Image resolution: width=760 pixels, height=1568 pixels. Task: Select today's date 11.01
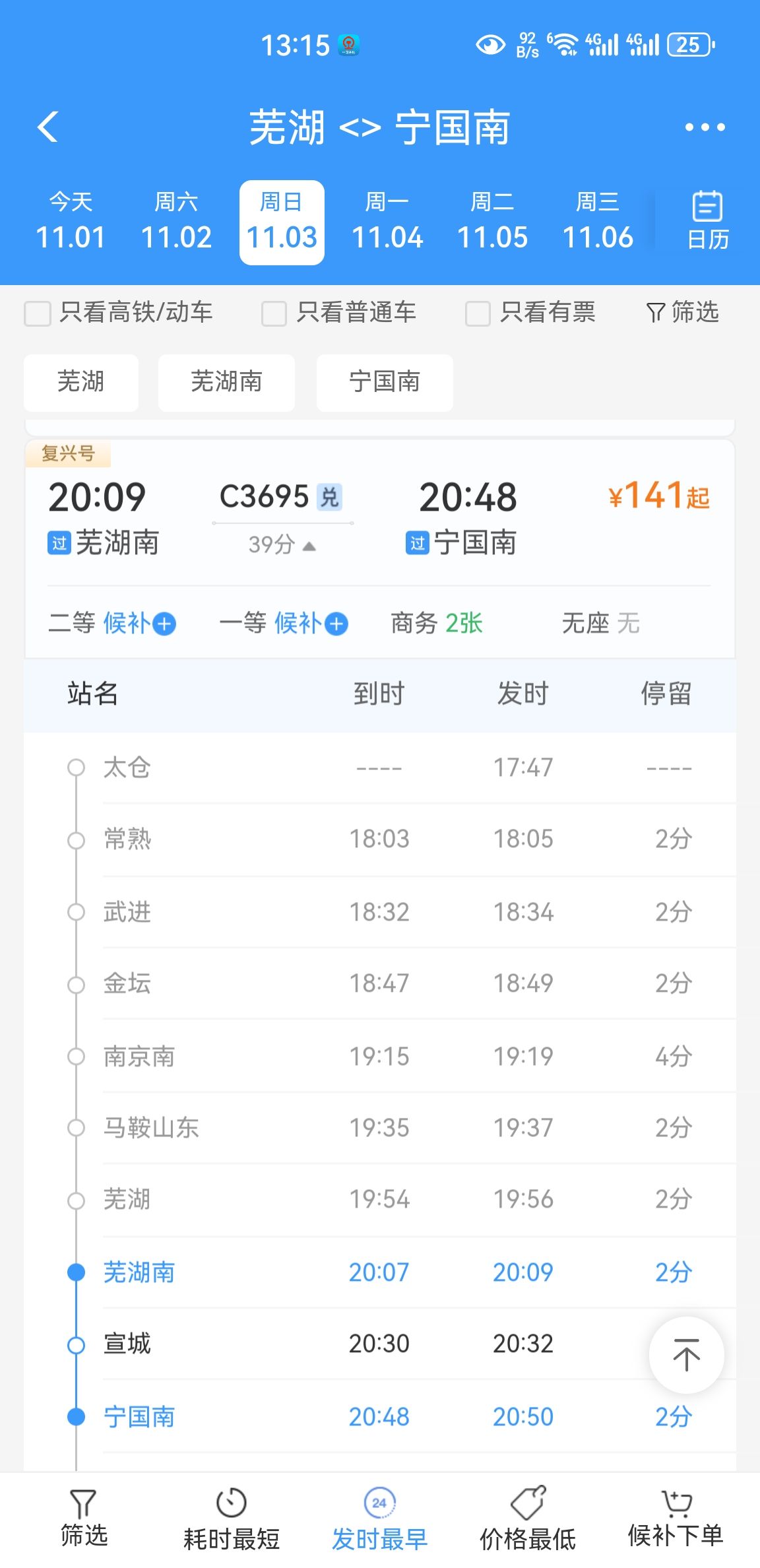pyautogui.click(x=71, y=222)
